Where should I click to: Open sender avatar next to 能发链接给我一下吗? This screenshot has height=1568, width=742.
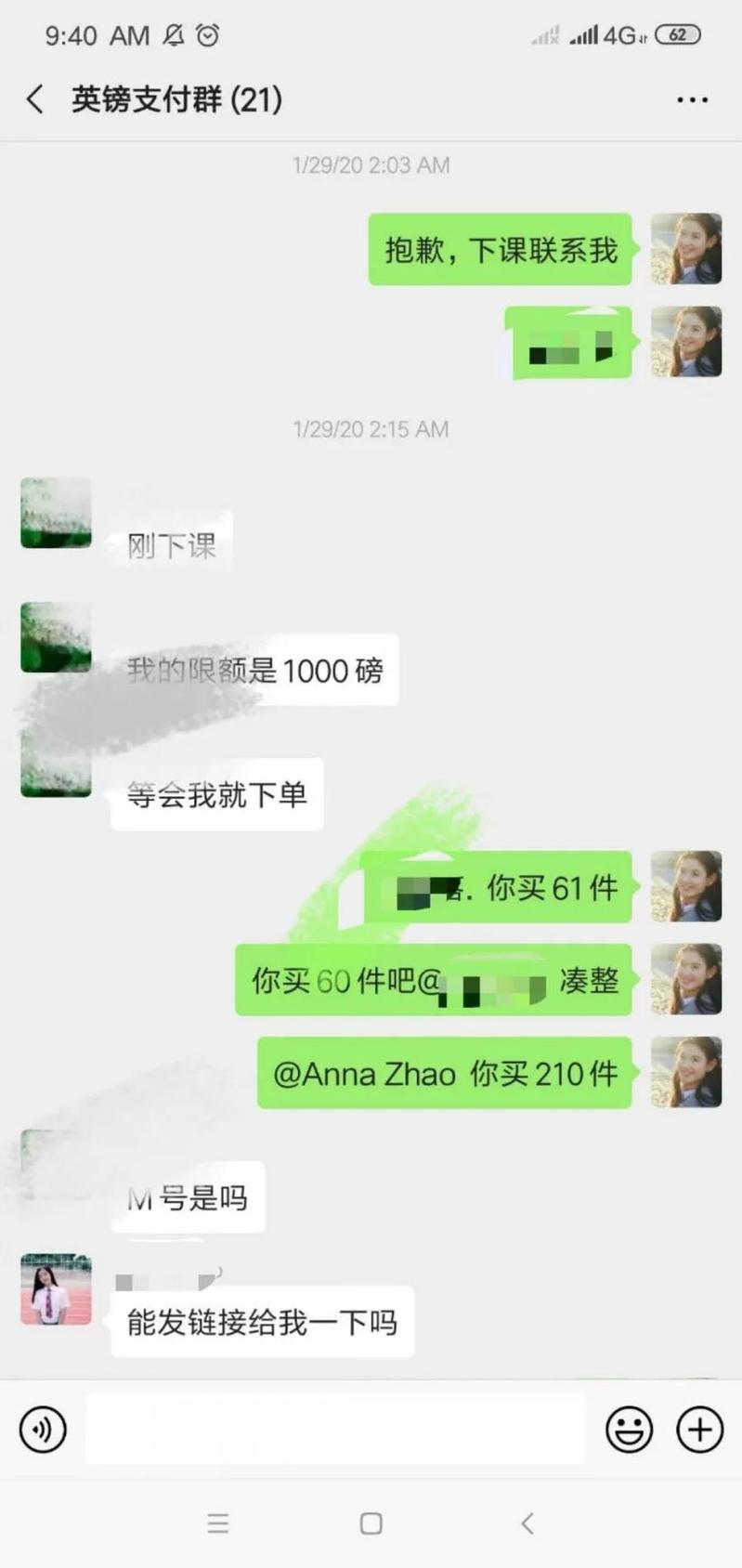click(56, 1288)
